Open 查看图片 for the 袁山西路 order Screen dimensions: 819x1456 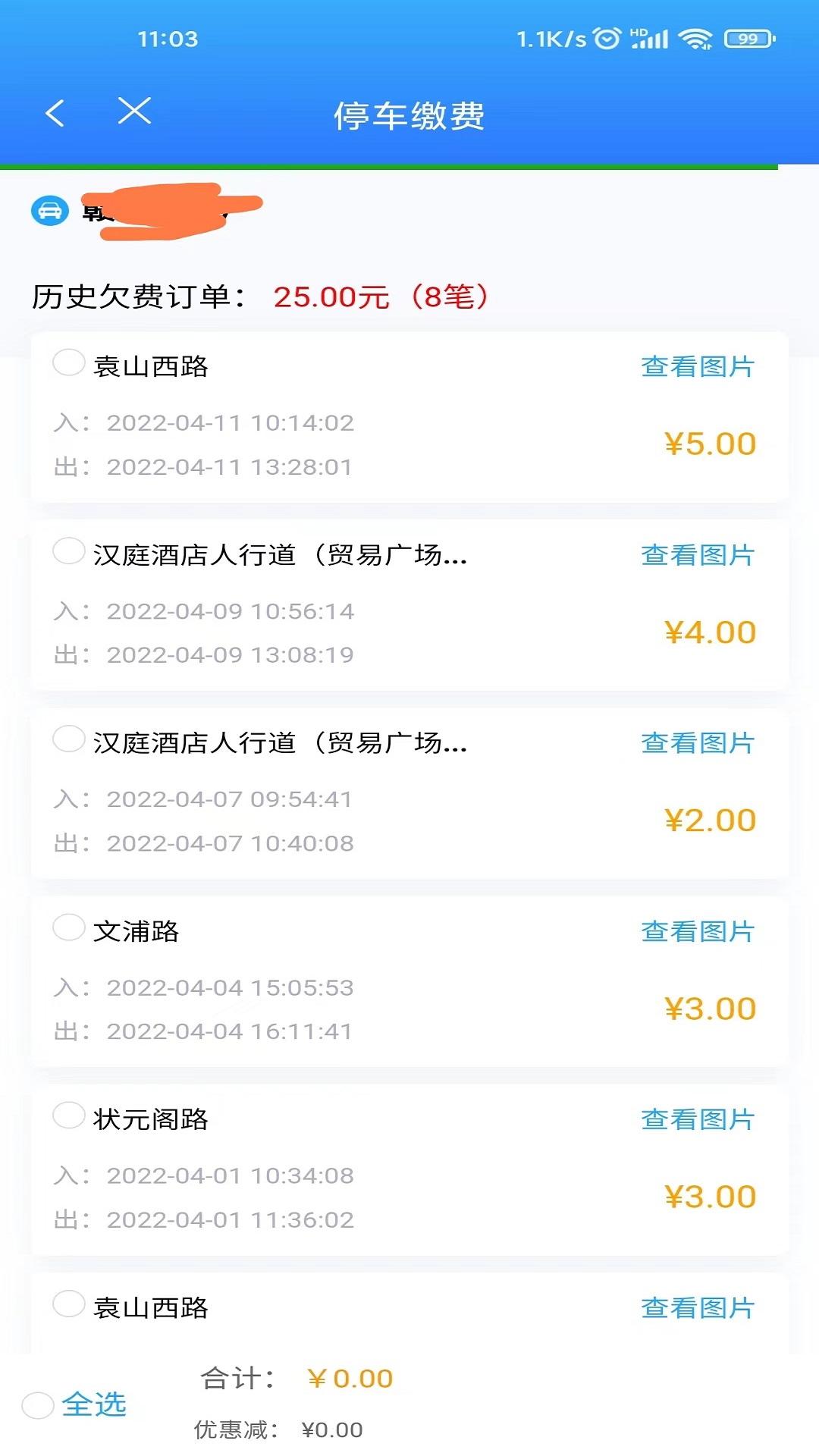(x=696, y=365)
